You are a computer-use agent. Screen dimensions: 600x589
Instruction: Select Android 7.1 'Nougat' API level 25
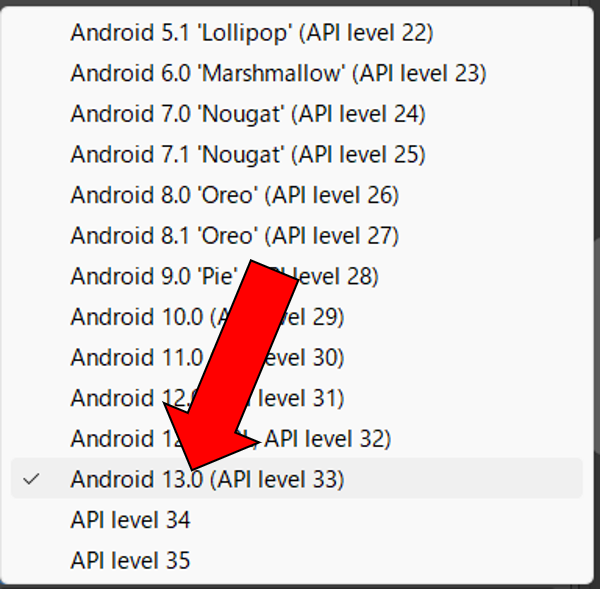[247, 155]
